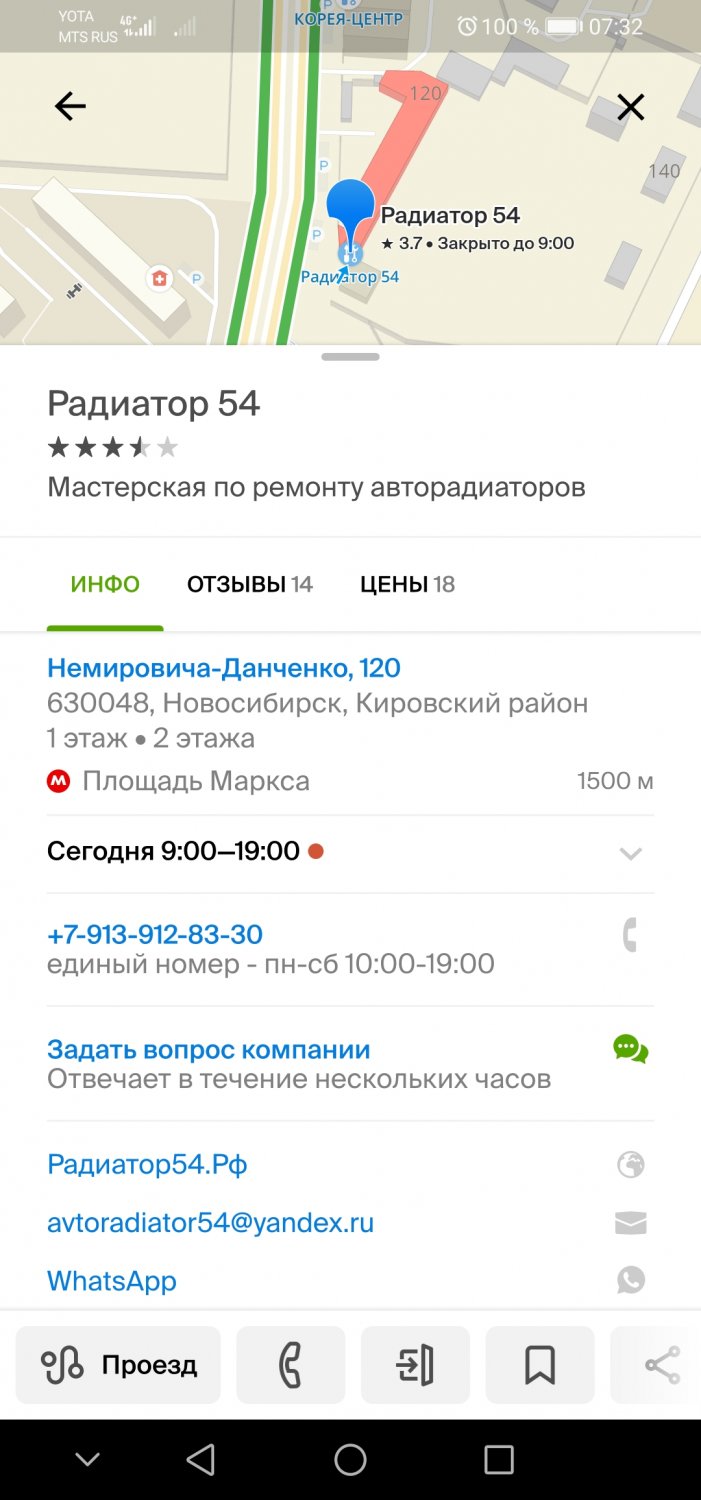Go to the Android home screen

point(350,1459)
